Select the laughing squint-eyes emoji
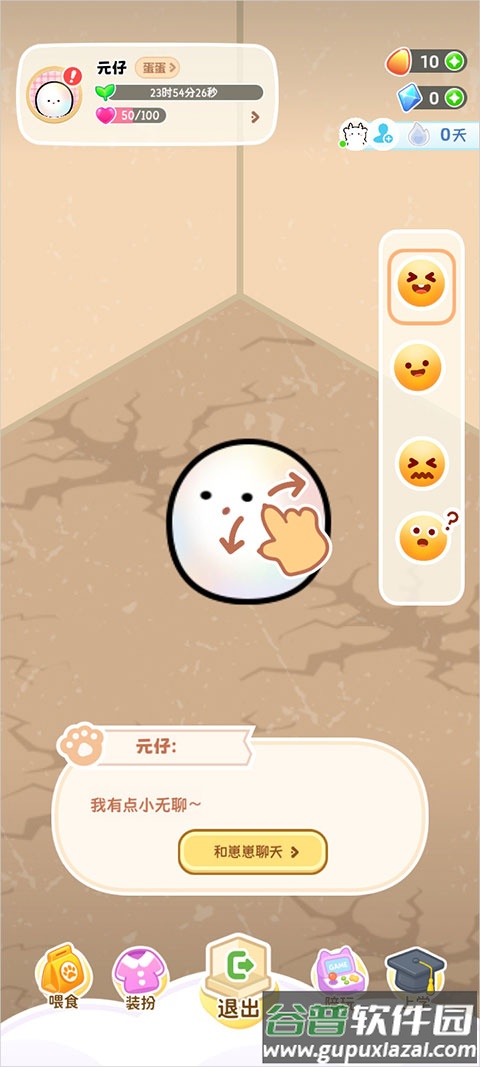Viewport: 480px width, 1067px height. pyautogui.click(x=421, y=284)
